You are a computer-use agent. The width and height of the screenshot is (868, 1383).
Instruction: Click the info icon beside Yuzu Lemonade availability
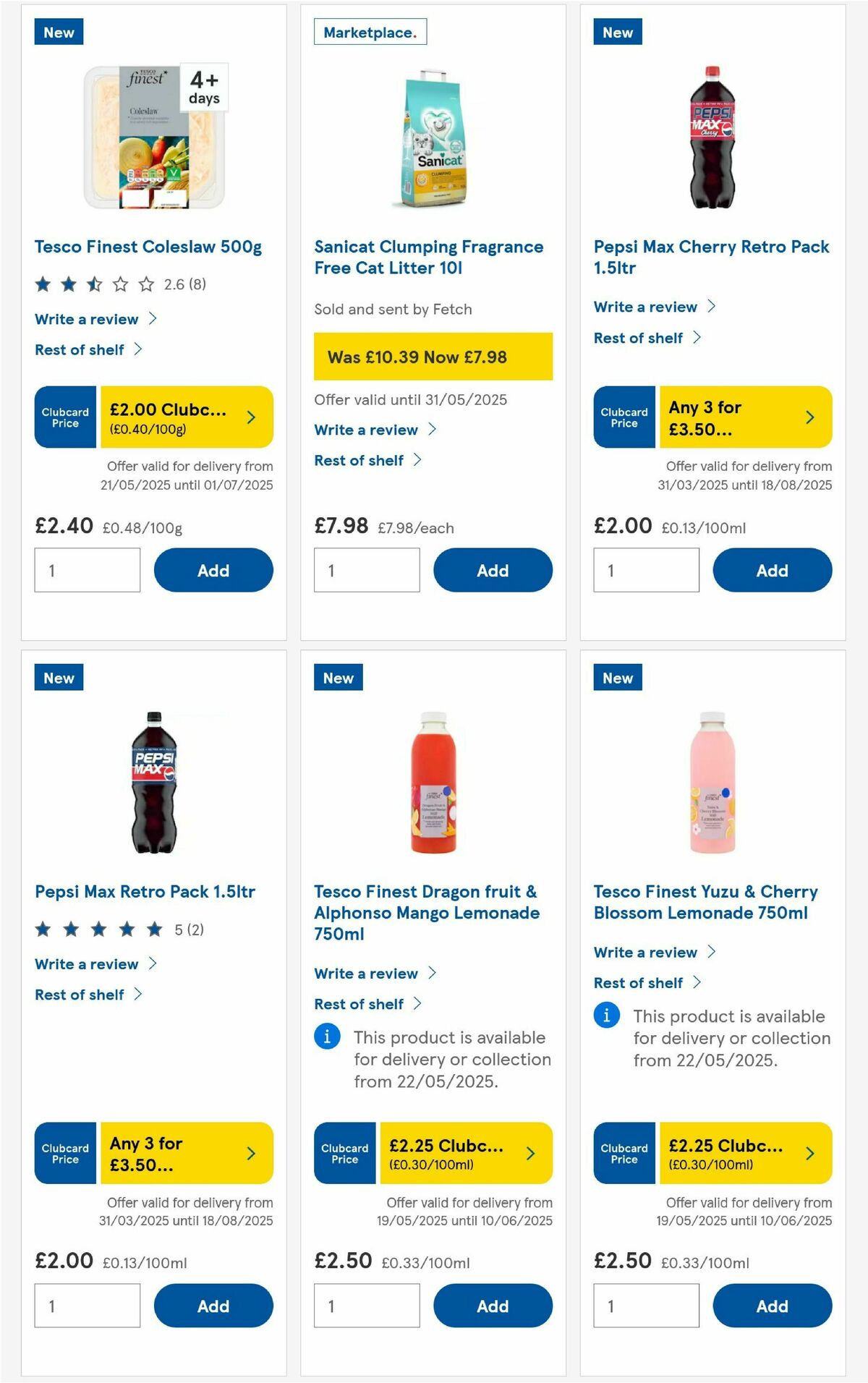point(606,1016)
